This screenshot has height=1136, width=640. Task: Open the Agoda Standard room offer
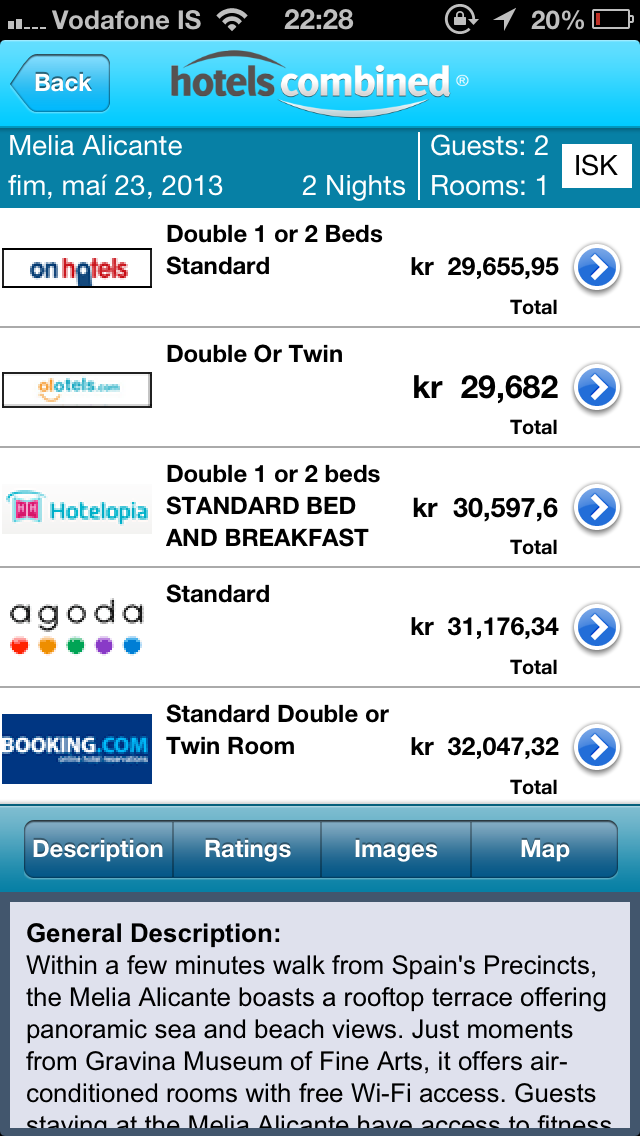click(597, 628)
